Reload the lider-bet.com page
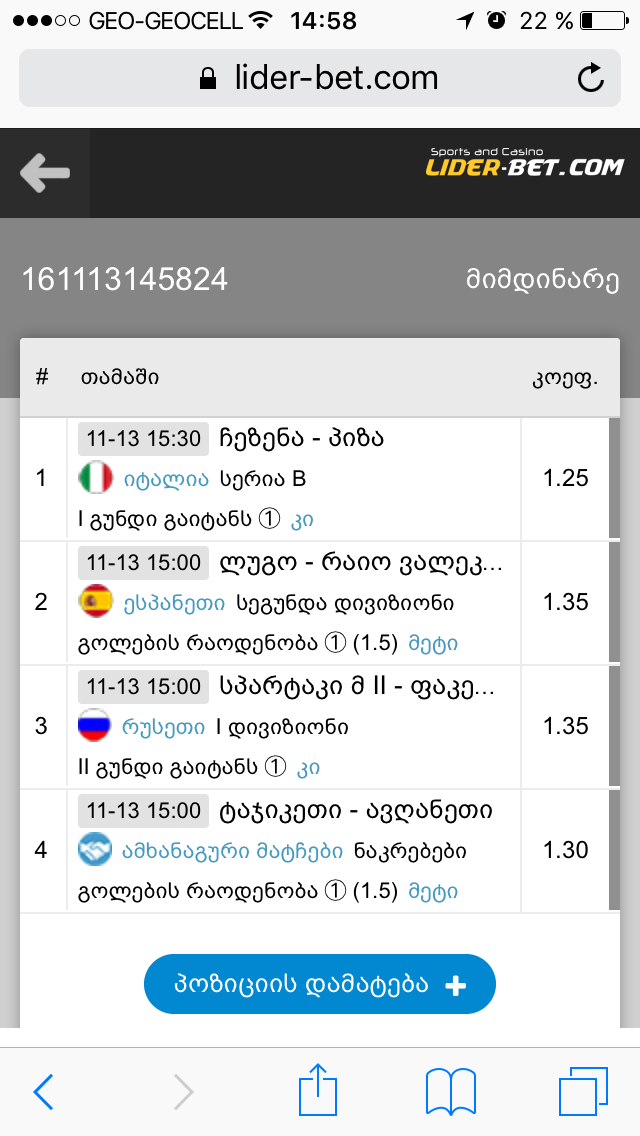Image resolution: width=640 pixels, height=1136 pixels. tap(591, 77)
